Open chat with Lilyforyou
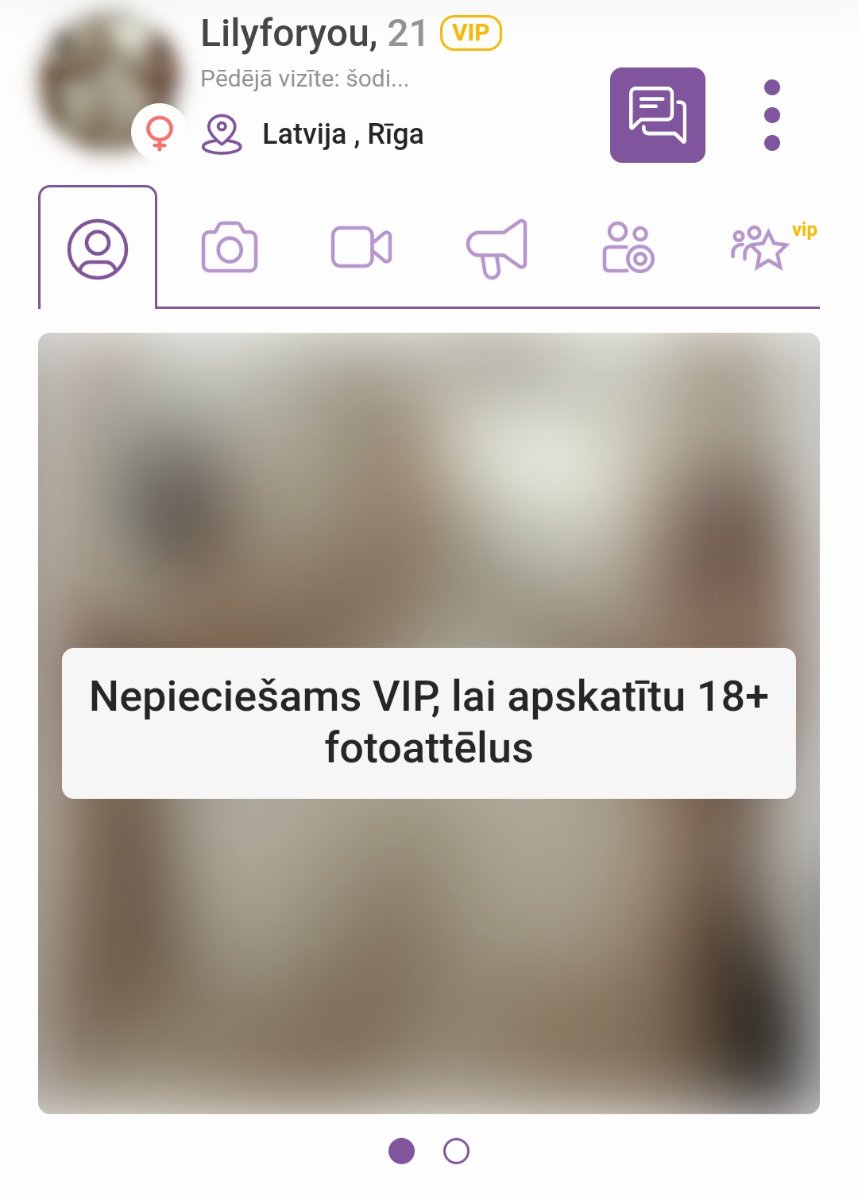The height and width of the screenshot is (1200, 858). [657, 115]
